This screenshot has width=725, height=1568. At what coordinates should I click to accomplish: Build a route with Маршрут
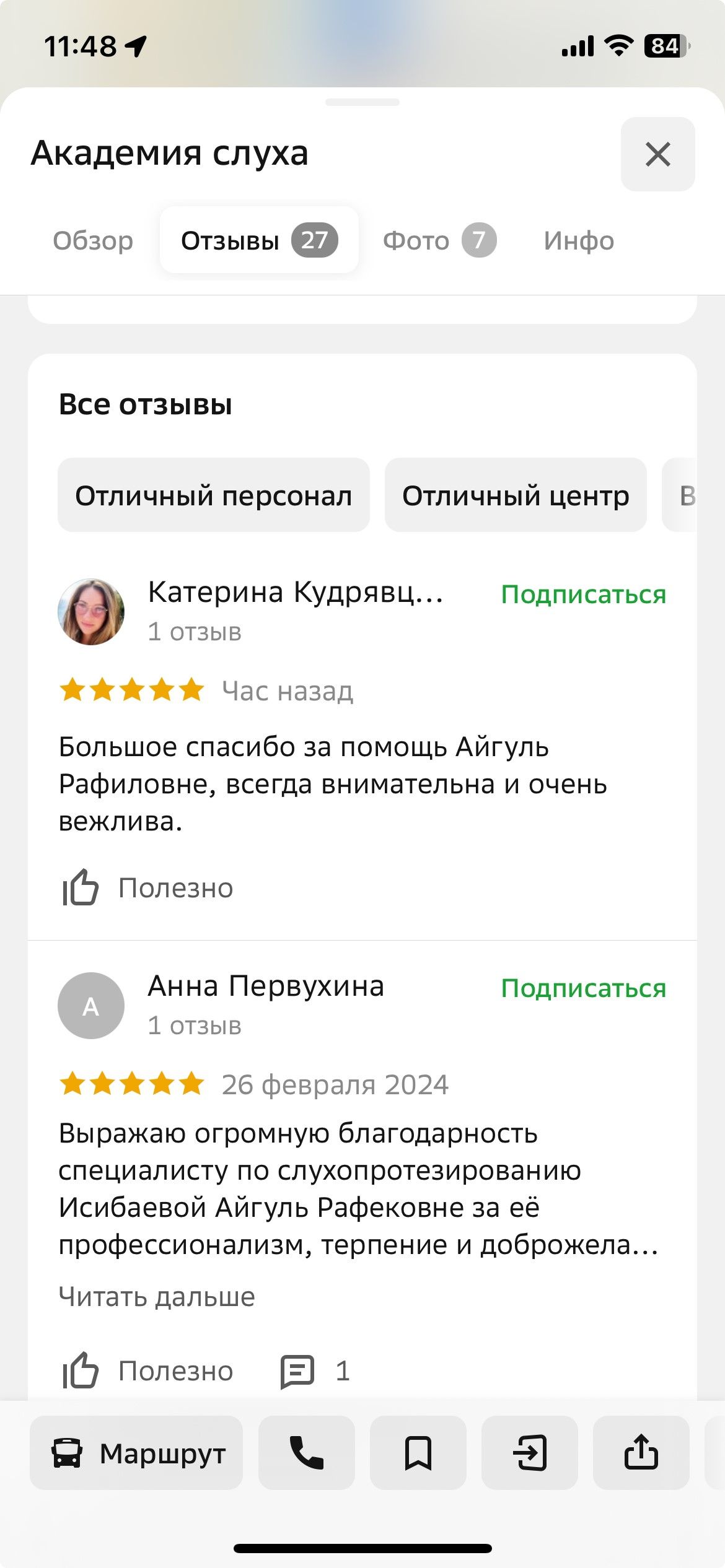click(136, 1452)
